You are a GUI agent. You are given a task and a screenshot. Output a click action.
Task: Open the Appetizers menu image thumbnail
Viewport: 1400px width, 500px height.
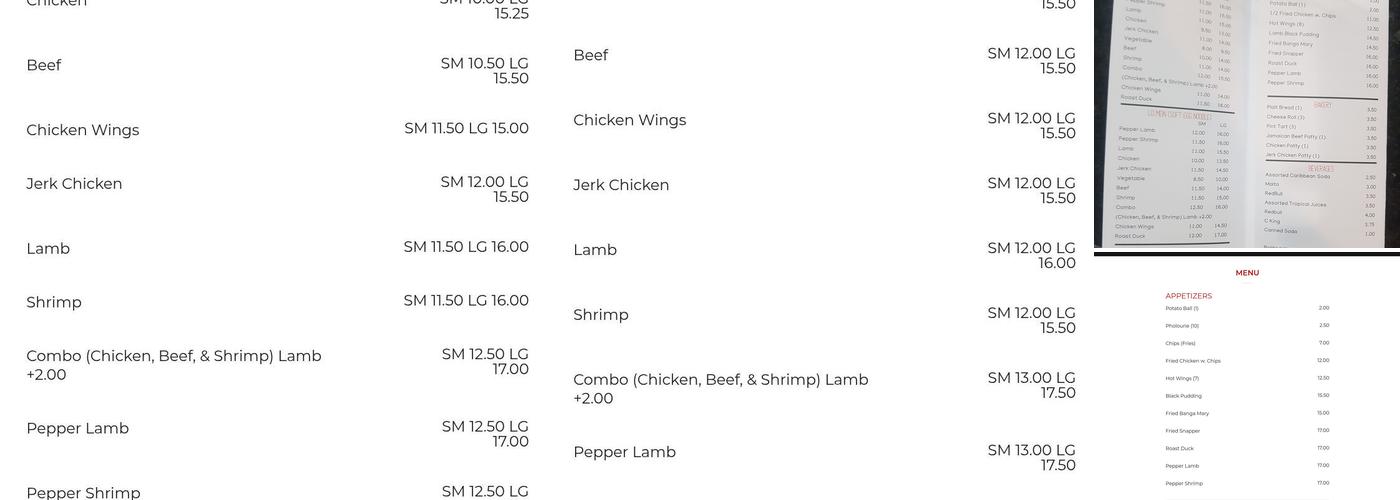point(1247,379)
